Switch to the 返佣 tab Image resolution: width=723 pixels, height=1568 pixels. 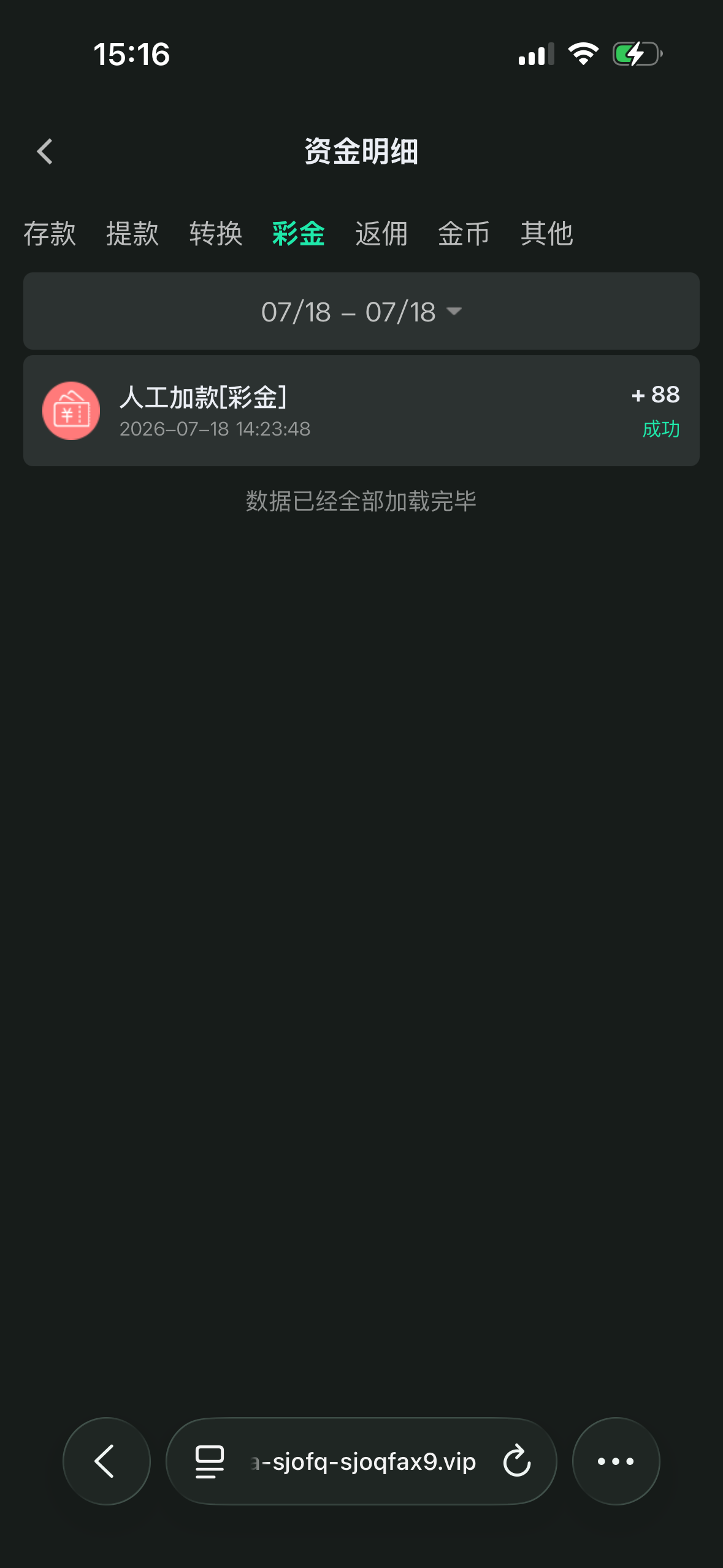coord(381,234)
